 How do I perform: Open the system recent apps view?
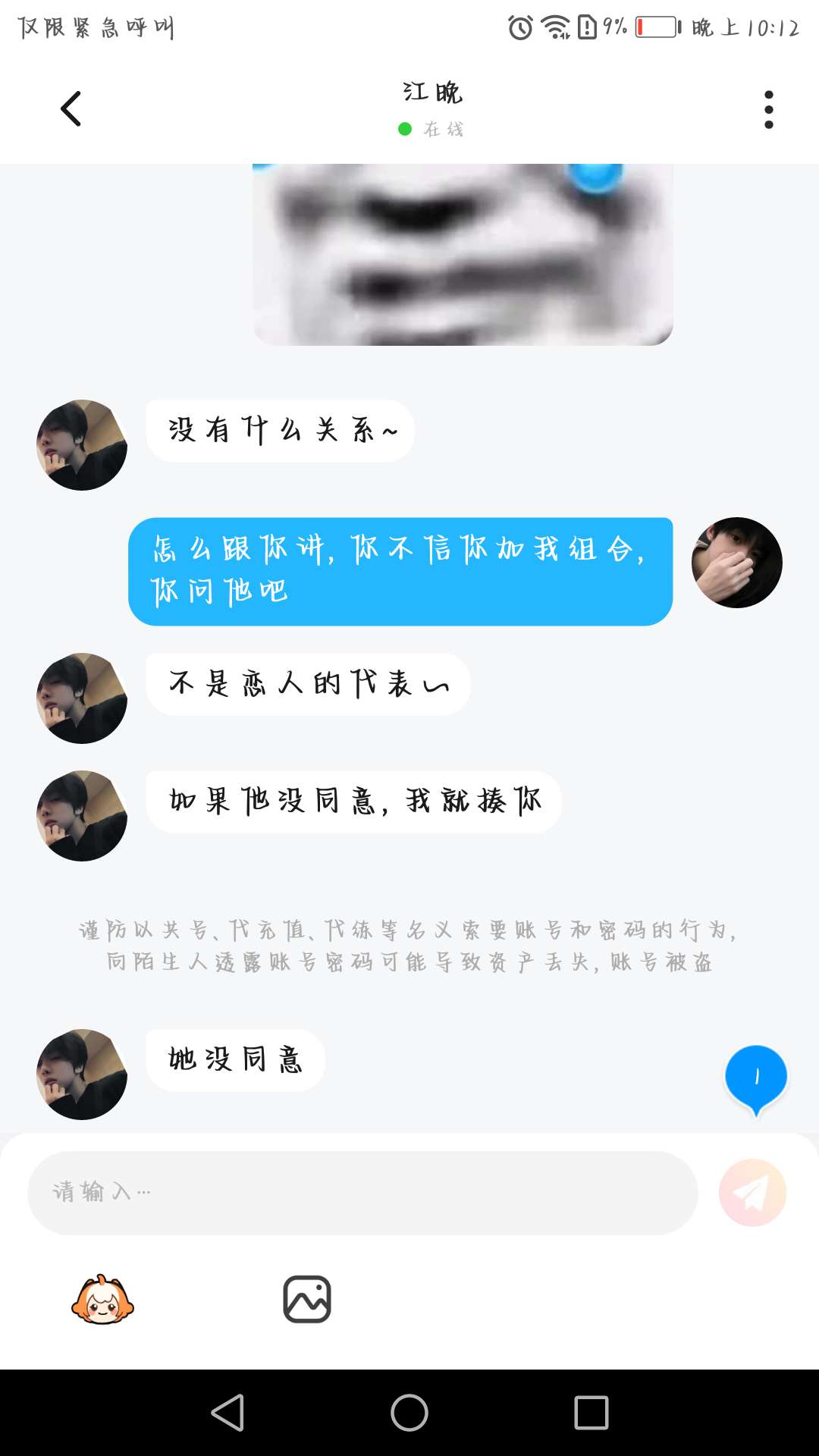[x=591, y=1413]
